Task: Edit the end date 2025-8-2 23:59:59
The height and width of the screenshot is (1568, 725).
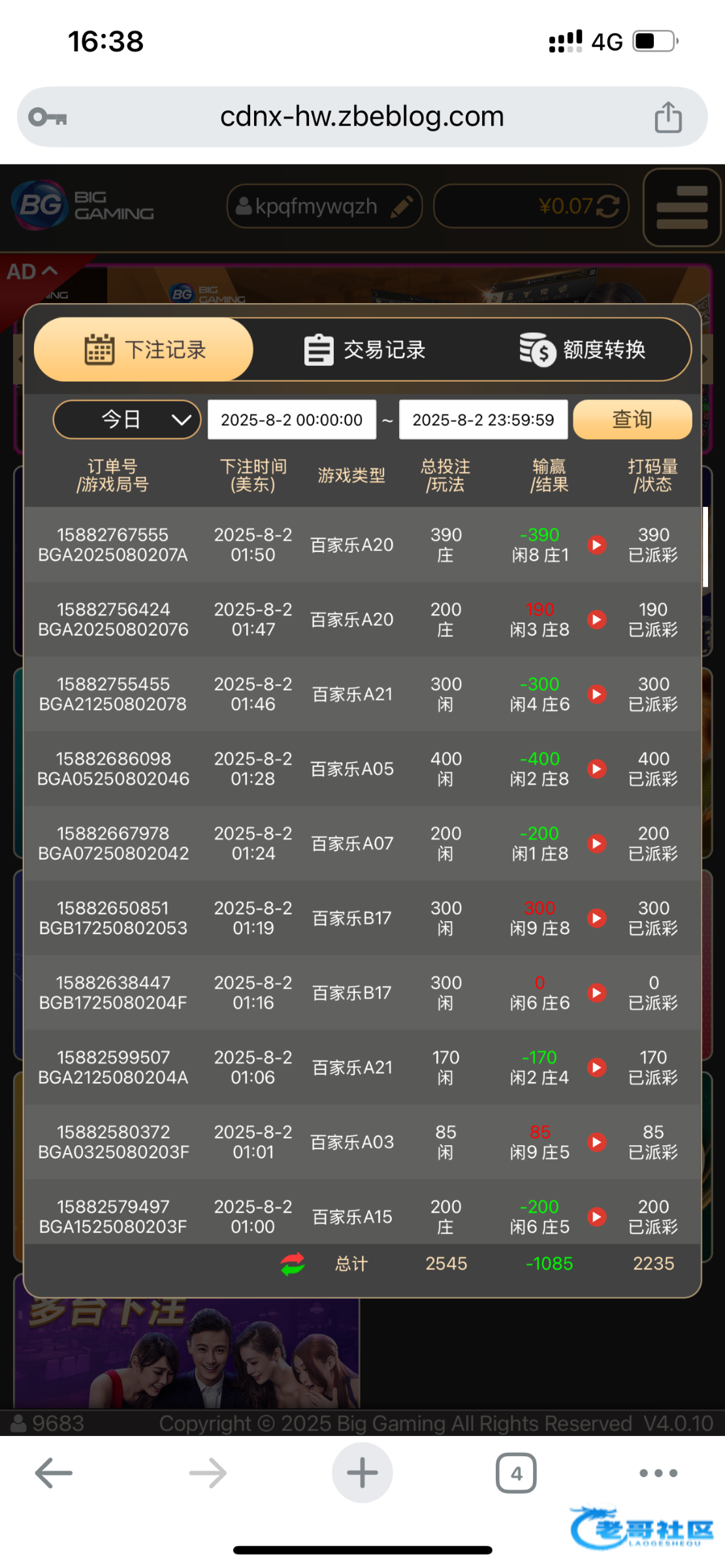Action: pos(483,419)
